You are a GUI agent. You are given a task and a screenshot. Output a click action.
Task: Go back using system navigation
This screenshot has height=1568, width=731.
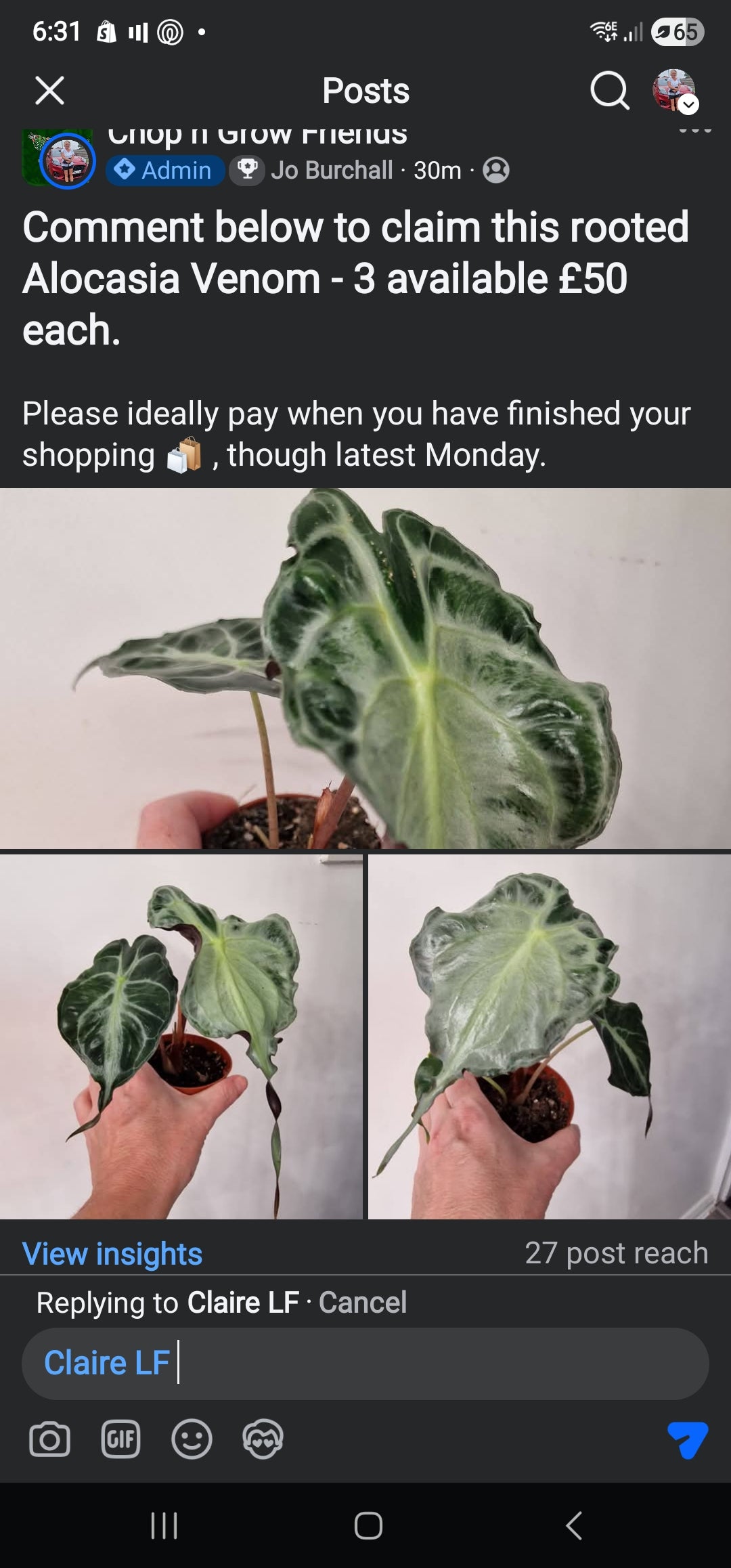click(573, 1525)
